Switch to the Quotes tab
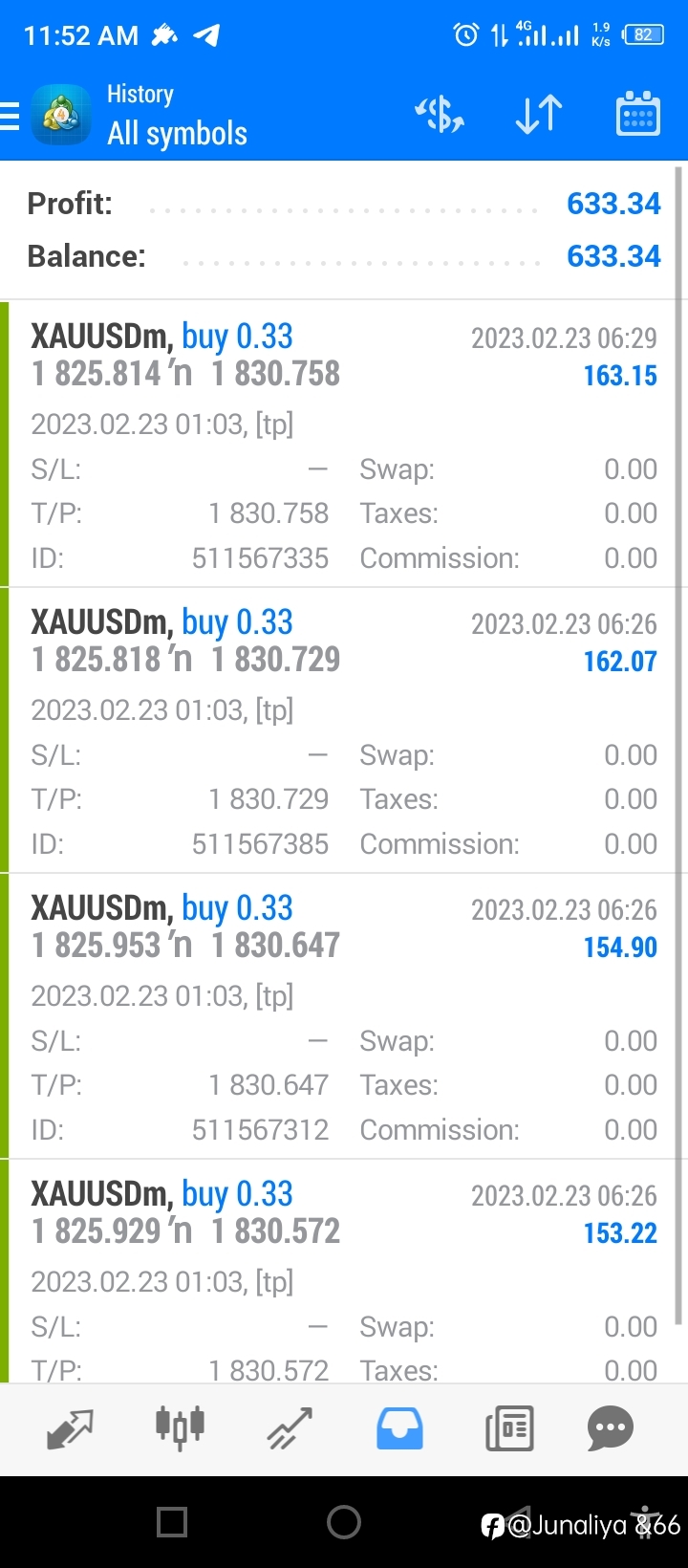Screen dimensions: 688x1568 [70, 1429]
